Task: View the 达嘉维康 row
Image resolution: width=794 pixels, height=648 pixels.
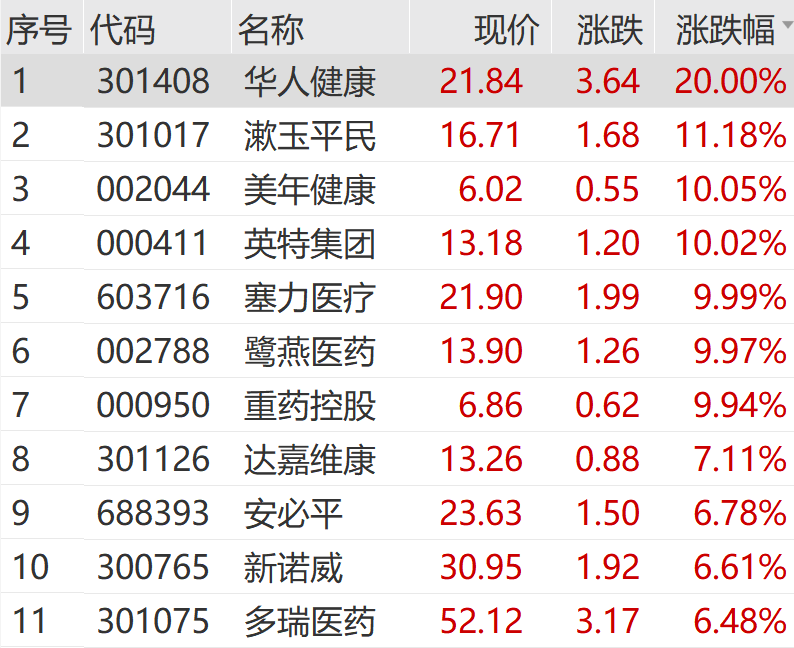Action: click(x=310, y=459)
